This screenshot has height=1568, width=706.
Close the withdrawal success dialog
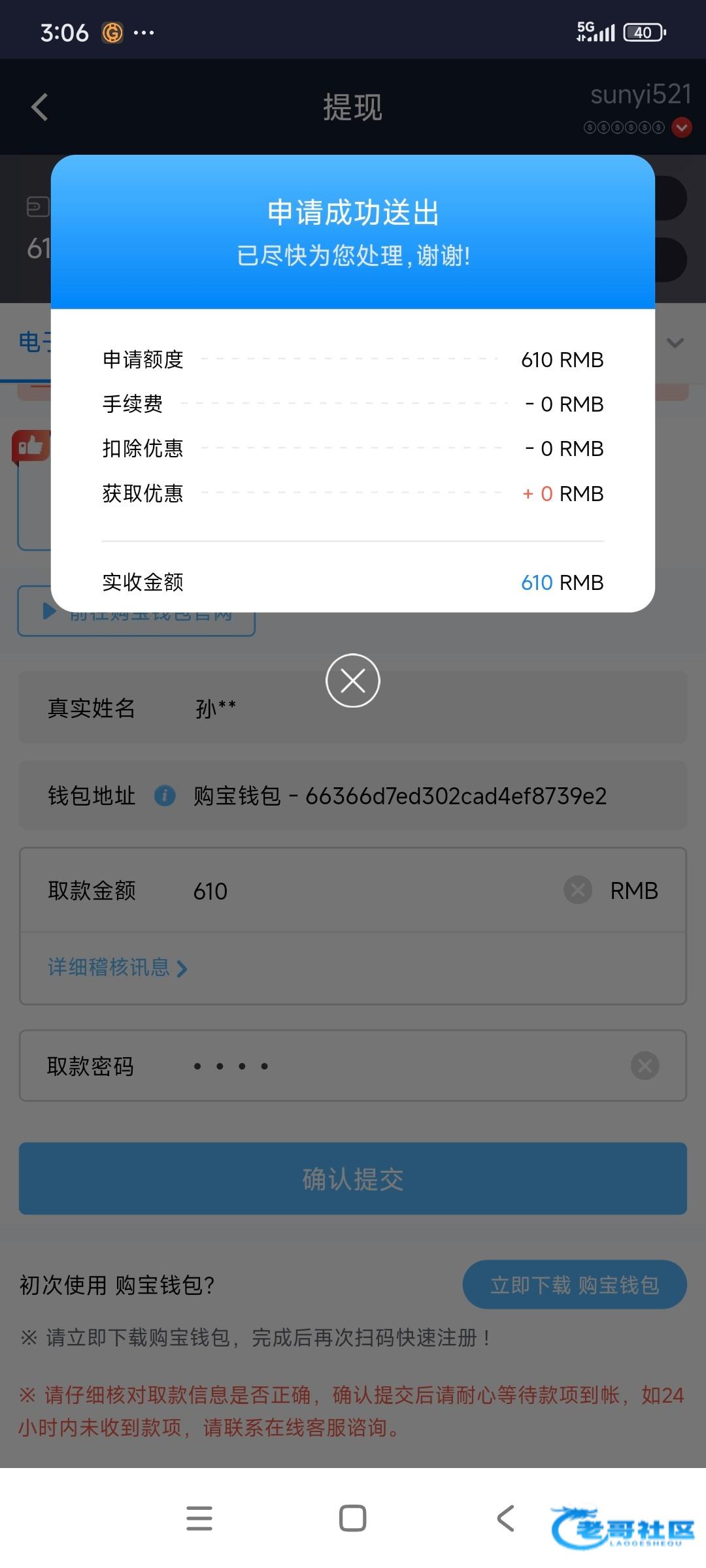[353, 681]
